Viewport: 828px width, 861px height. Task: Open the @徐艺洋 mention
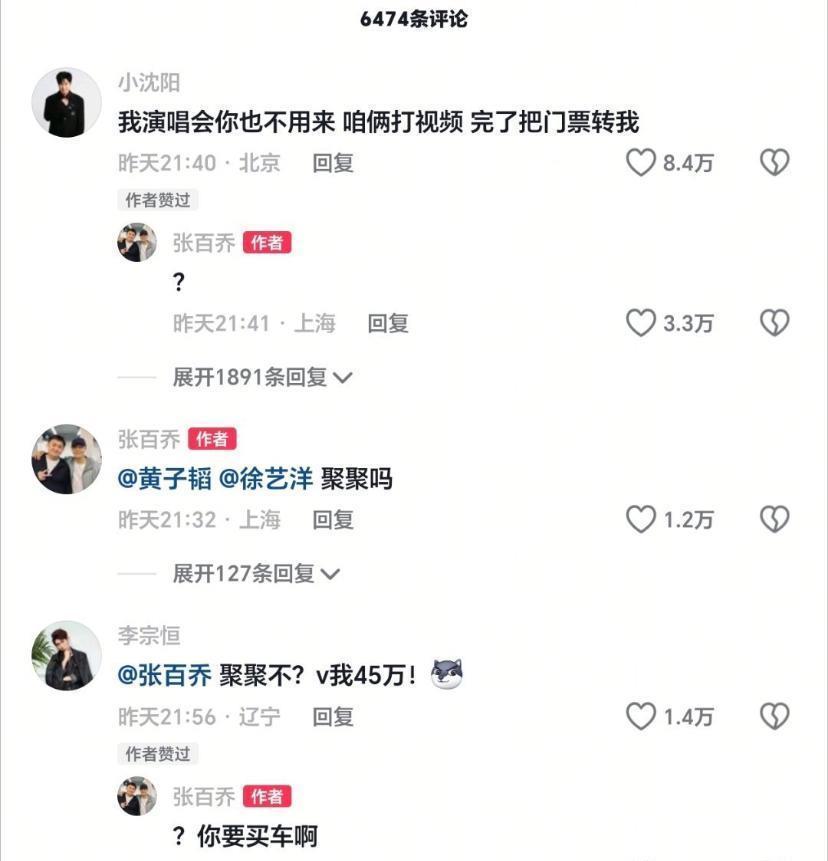(265, 479)
